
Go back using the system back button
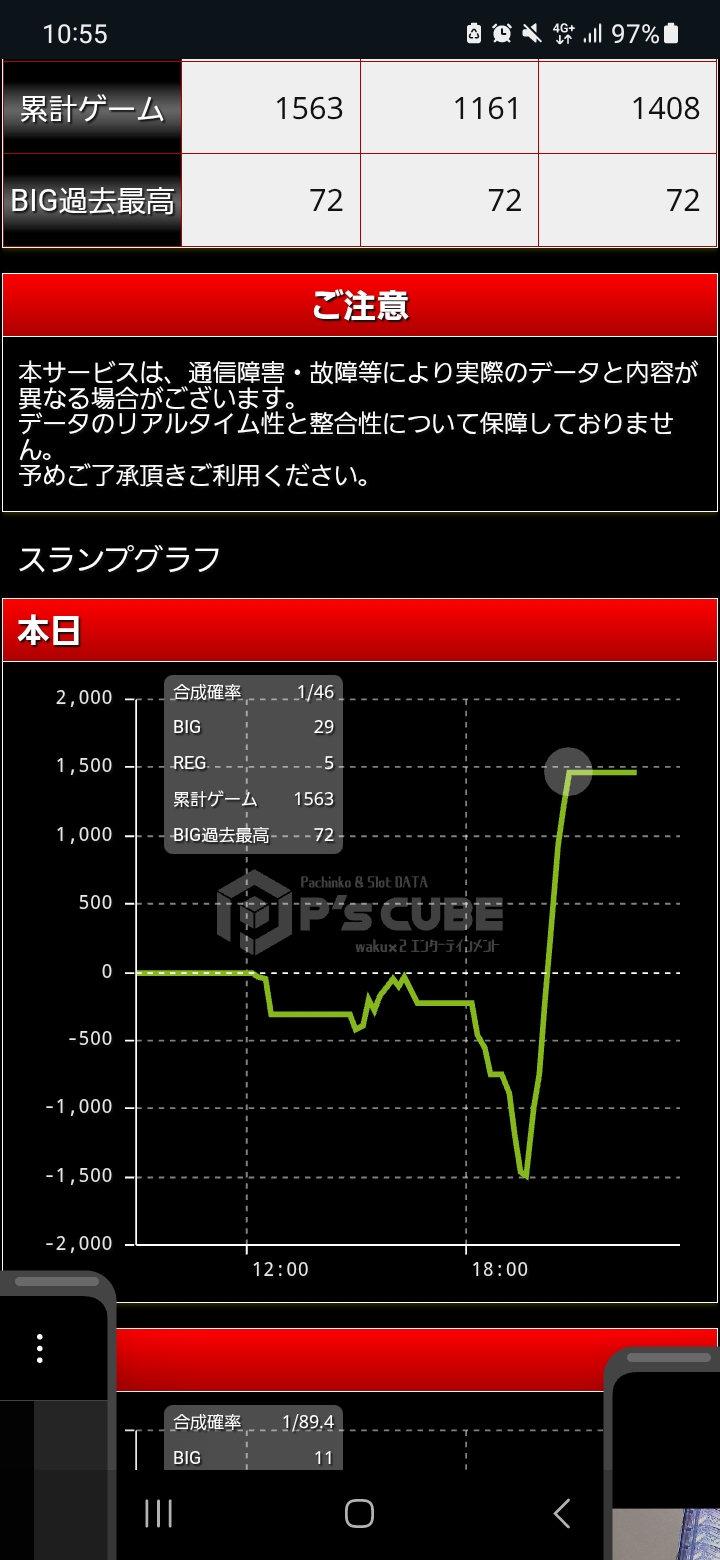(562, 1513)
